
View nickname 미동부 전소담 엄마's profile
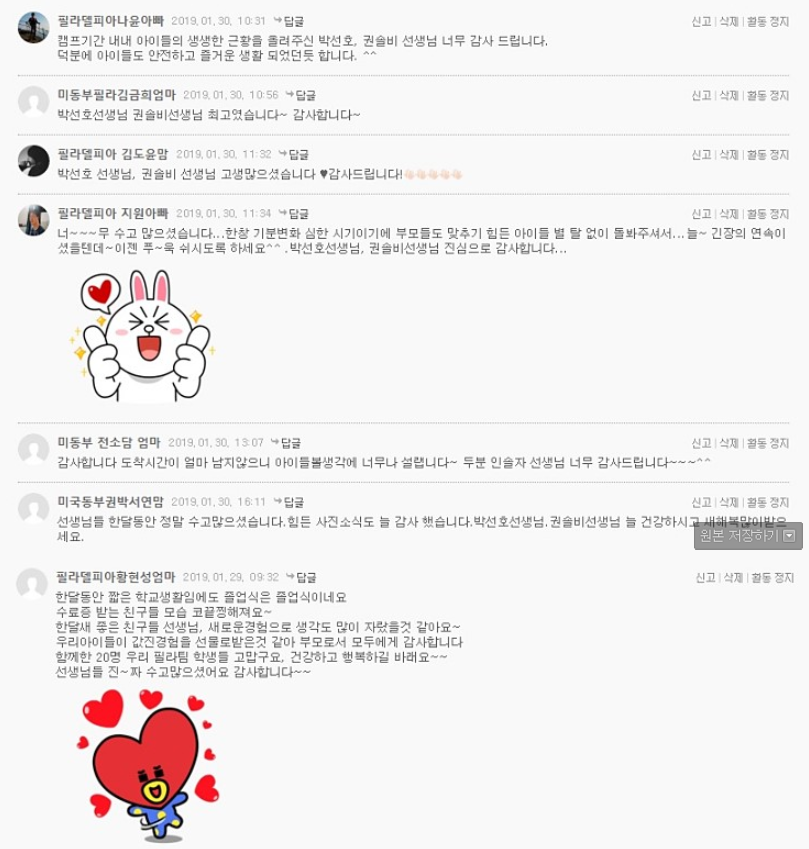108,443
